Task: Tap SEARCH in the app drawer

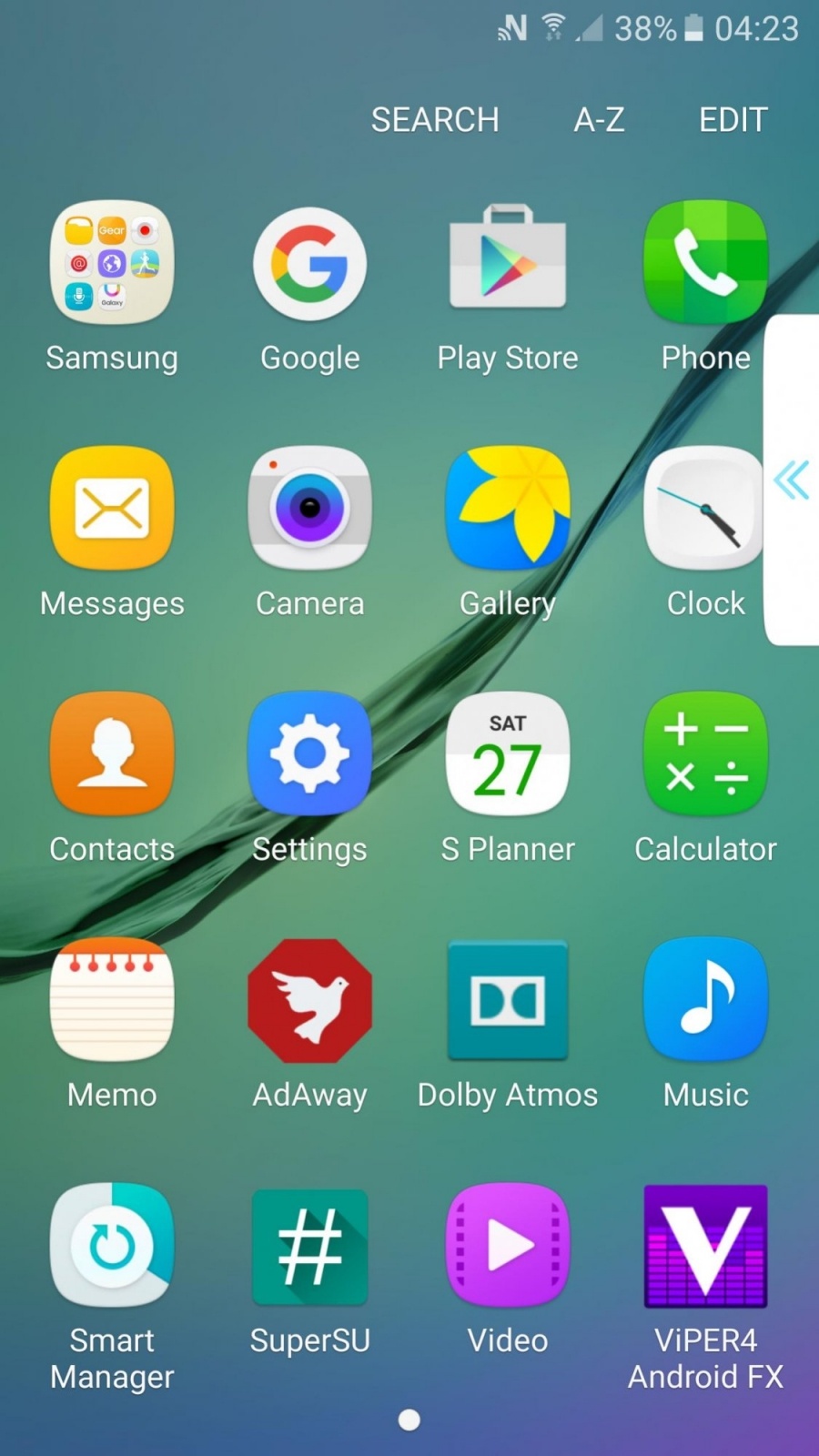Action: pyautogui.click(x=435, y=120)
